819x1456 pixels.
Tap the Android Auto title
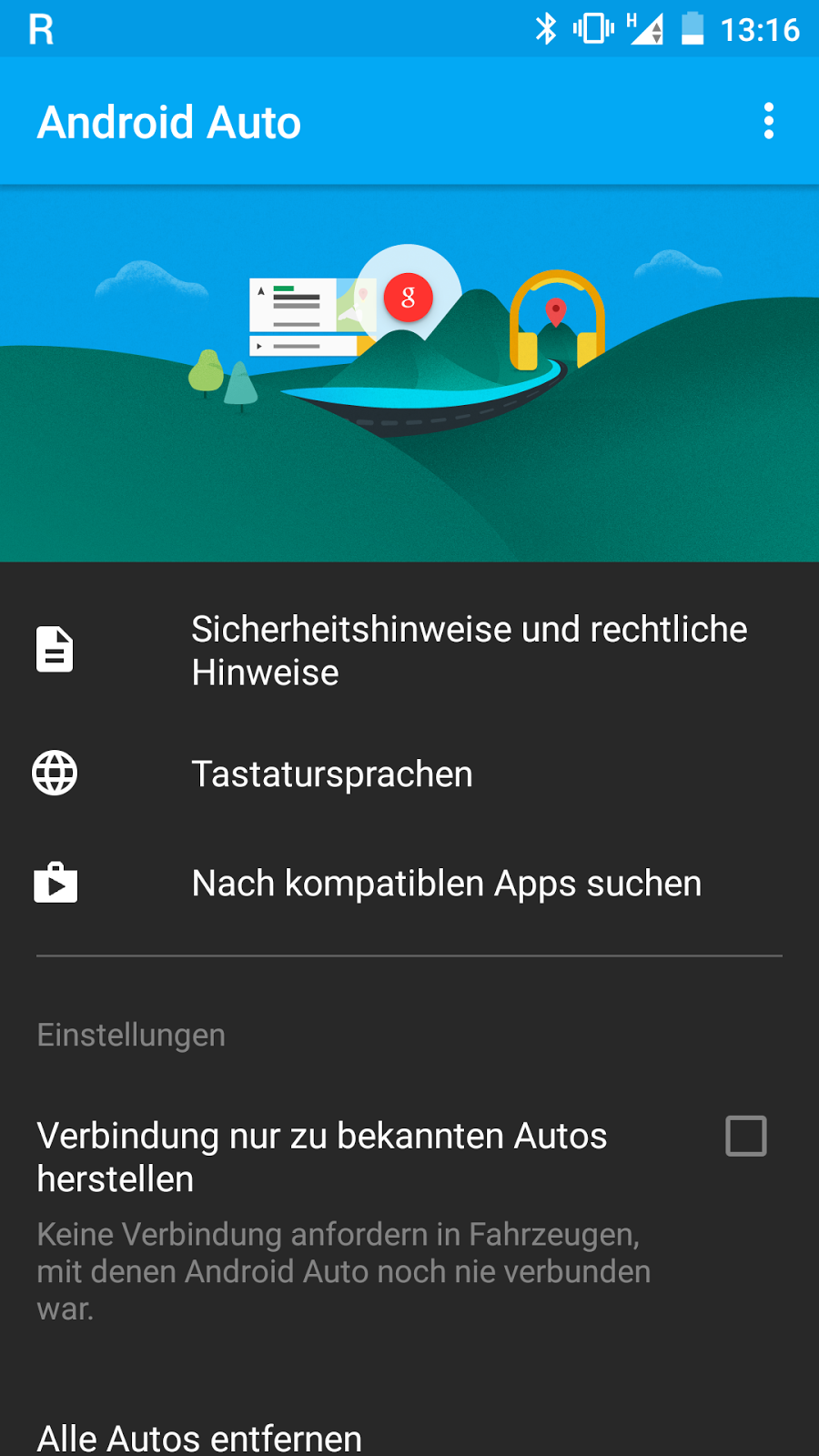(x=168, y=121)
